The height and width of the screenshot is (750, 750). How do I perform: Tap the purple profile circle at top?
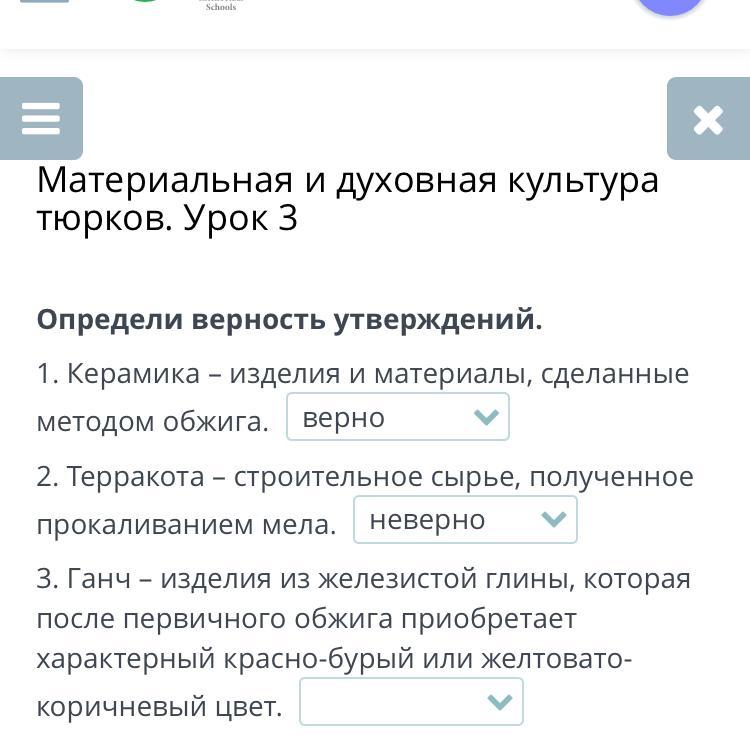point(670,5)
